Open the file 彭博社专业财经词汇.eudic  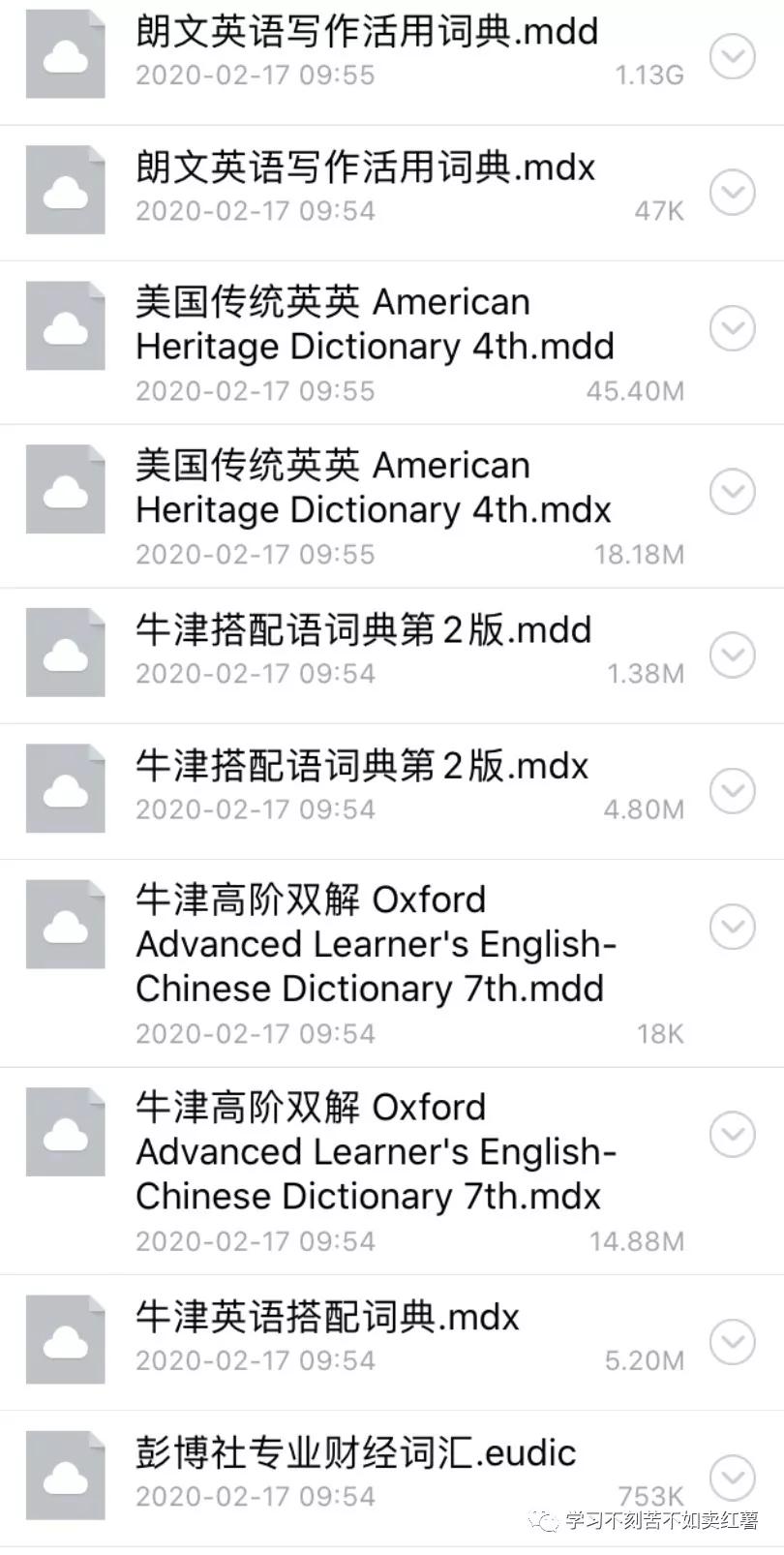click(353, 1451)
